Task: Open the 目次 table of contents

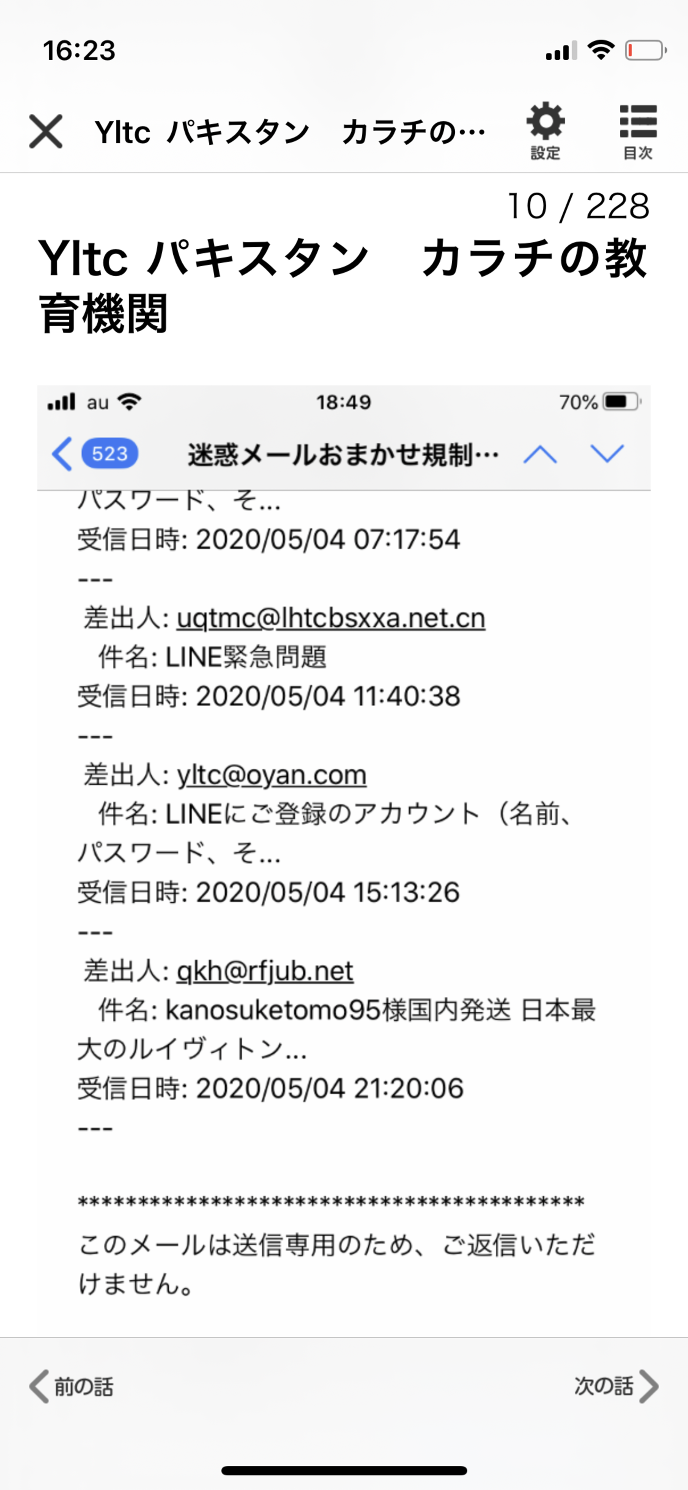Action: coord(637,131)
